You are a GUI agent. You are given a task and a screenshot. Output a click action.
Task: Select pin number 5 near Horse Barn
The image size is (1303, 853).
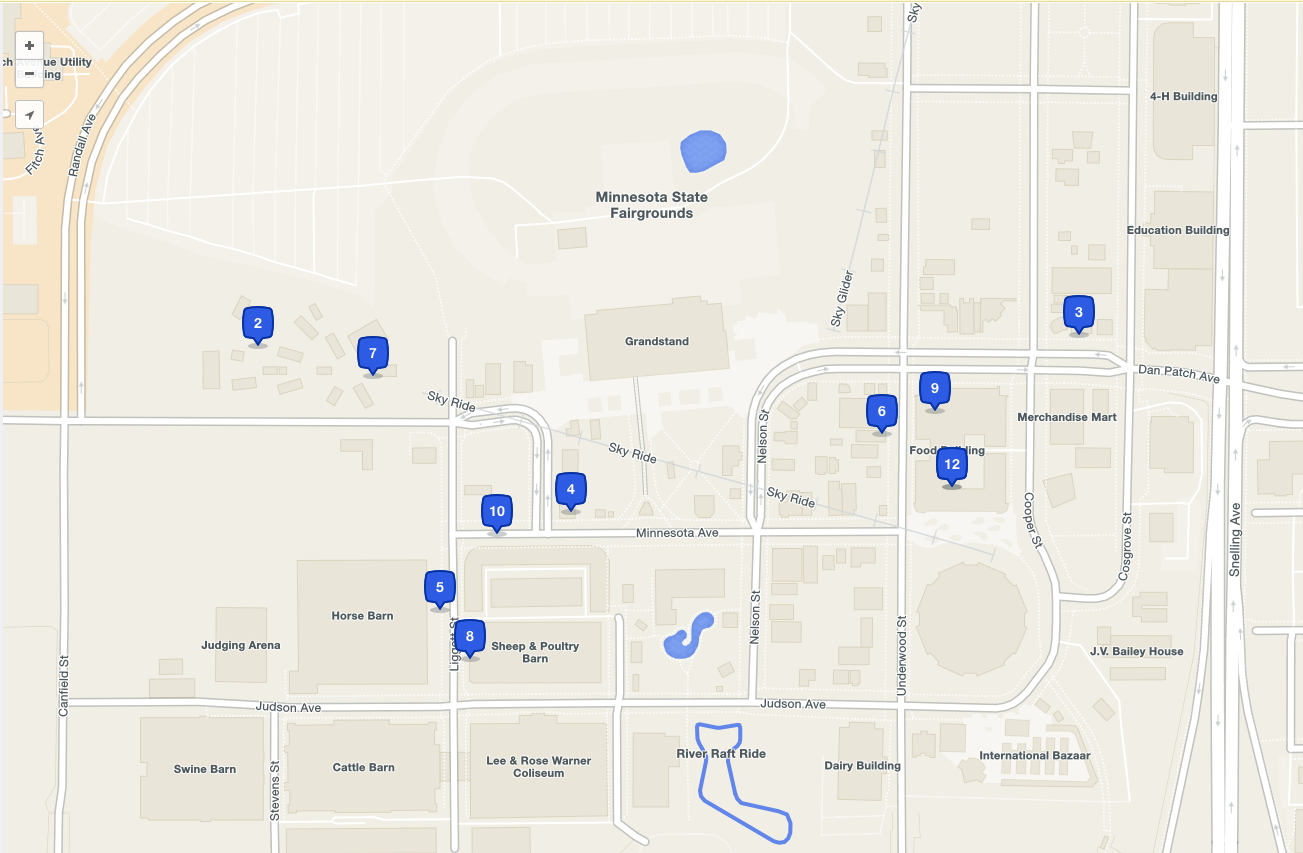440,588
